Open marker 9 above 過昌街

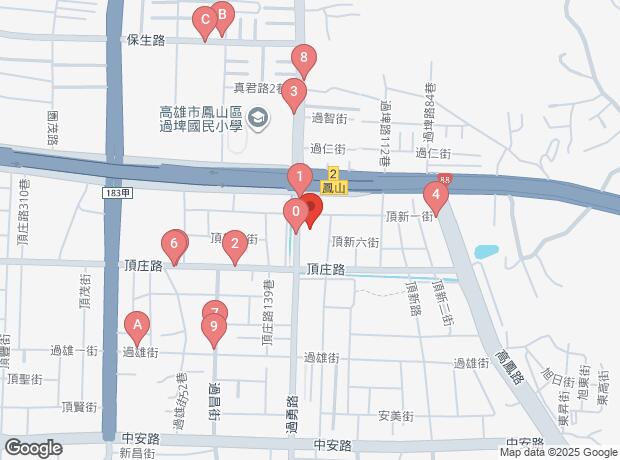pos(214,326)
